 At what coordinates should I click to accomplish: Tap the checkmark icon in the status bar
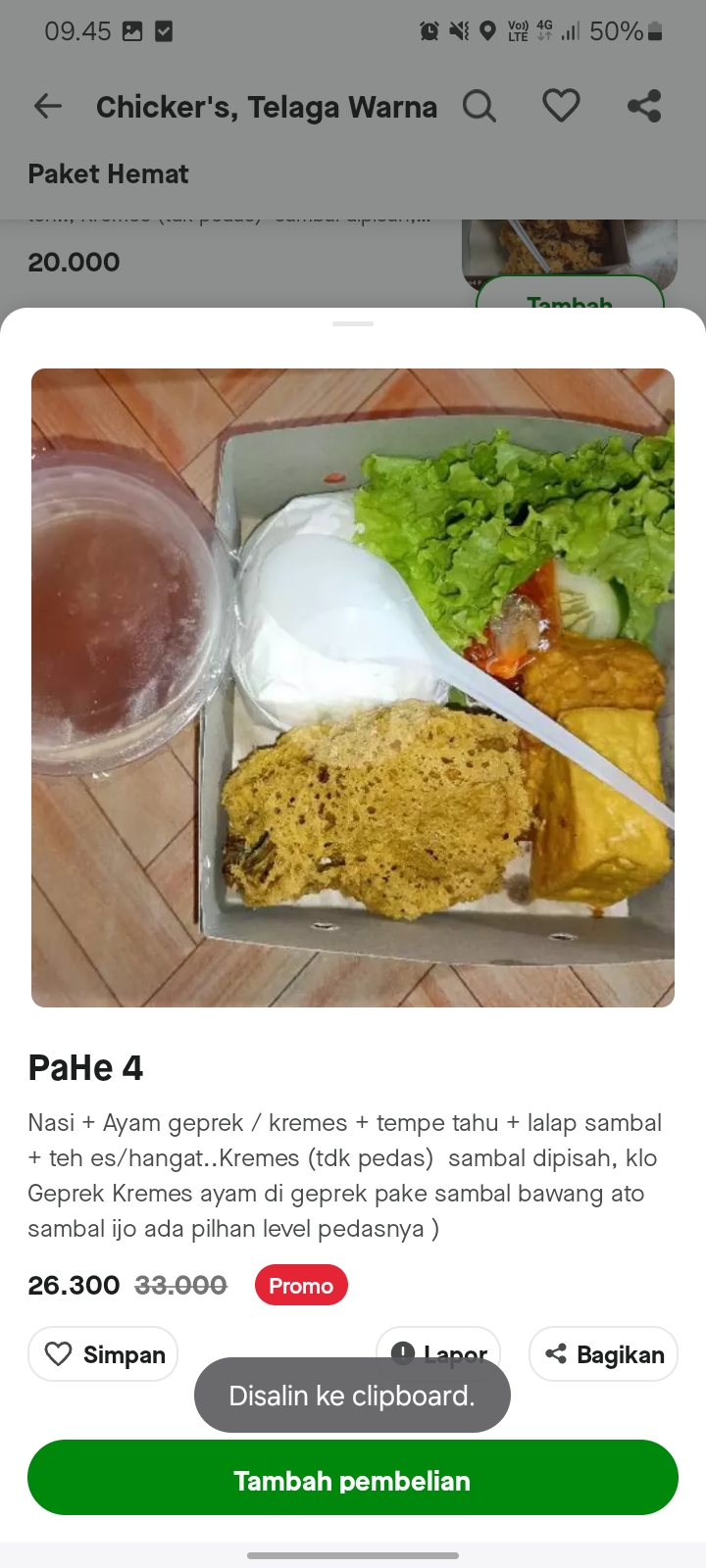click(165, 30)
